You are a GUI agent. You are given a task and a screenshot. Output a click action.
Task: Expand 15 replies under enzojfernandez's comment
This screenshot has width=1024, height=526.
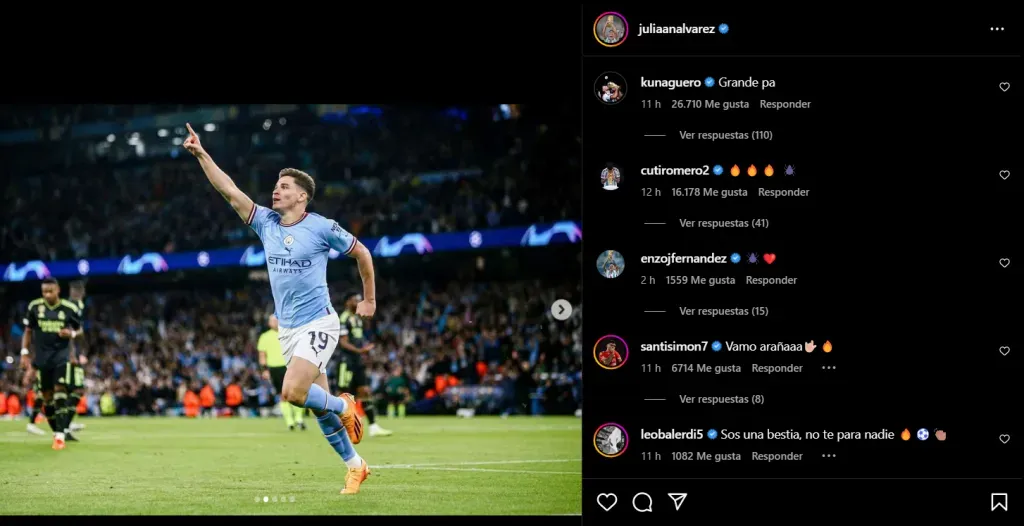[723, 311]
